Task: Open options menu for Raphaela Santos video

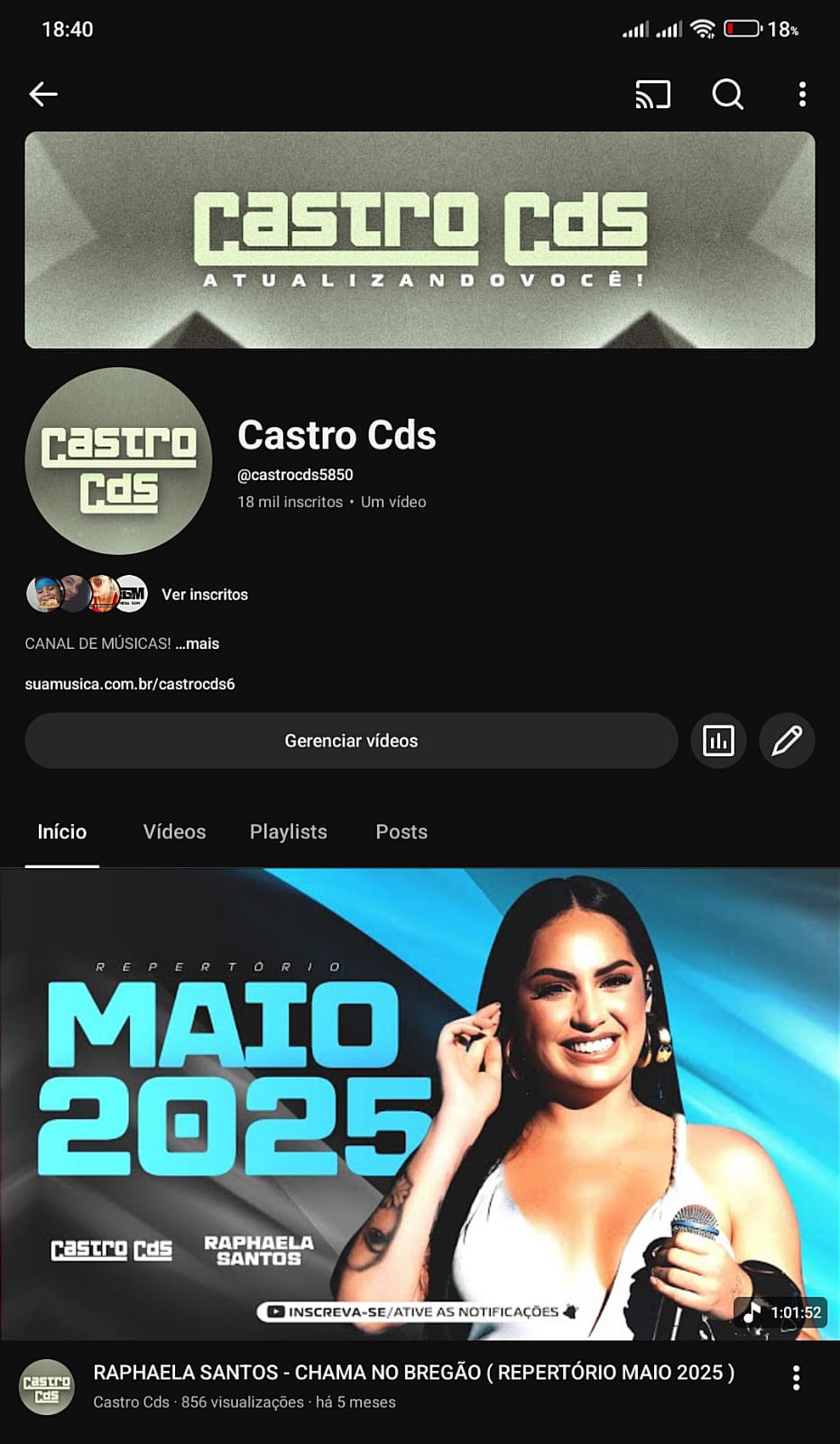Action: 796,1378
